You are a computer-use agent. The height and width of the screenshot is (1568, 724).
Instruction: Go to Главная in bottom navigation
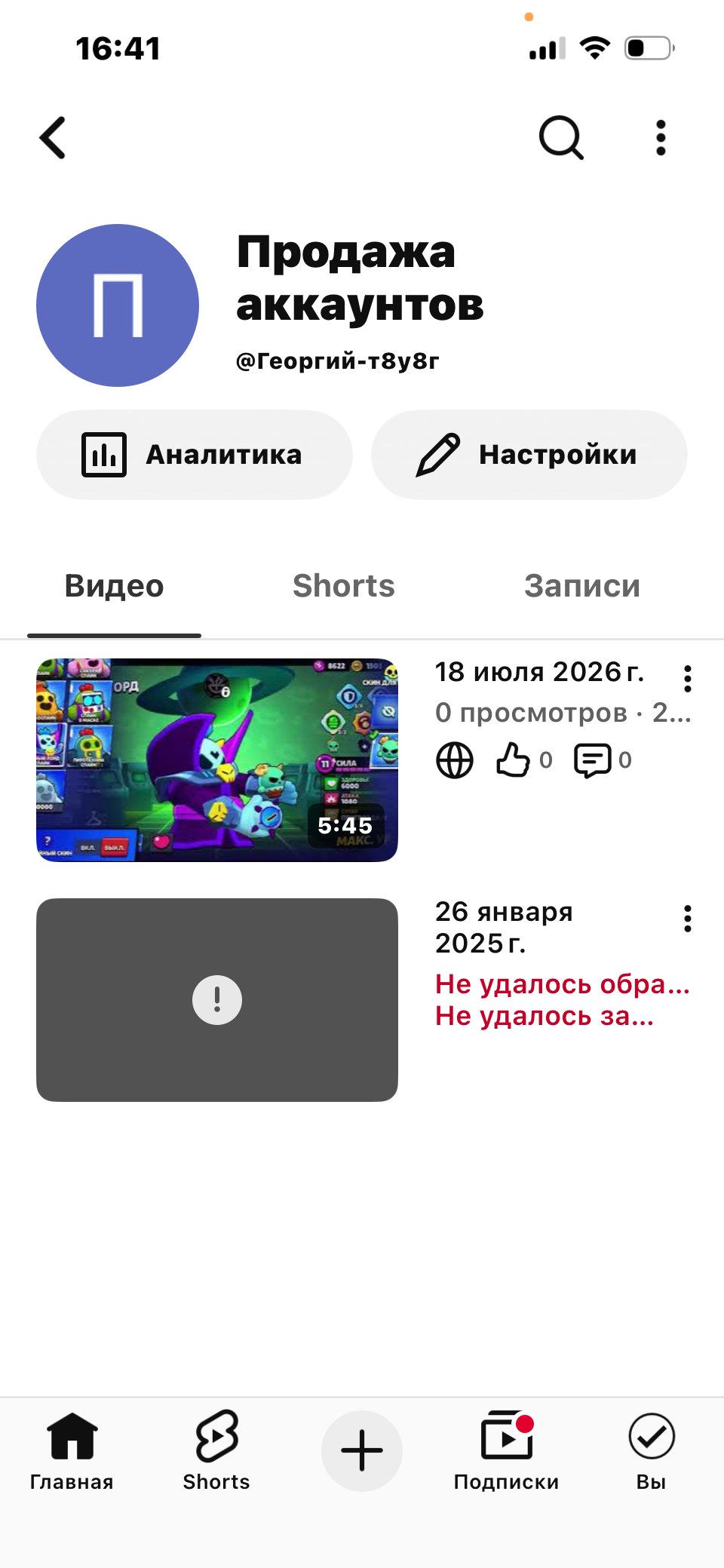point(72,1450)
